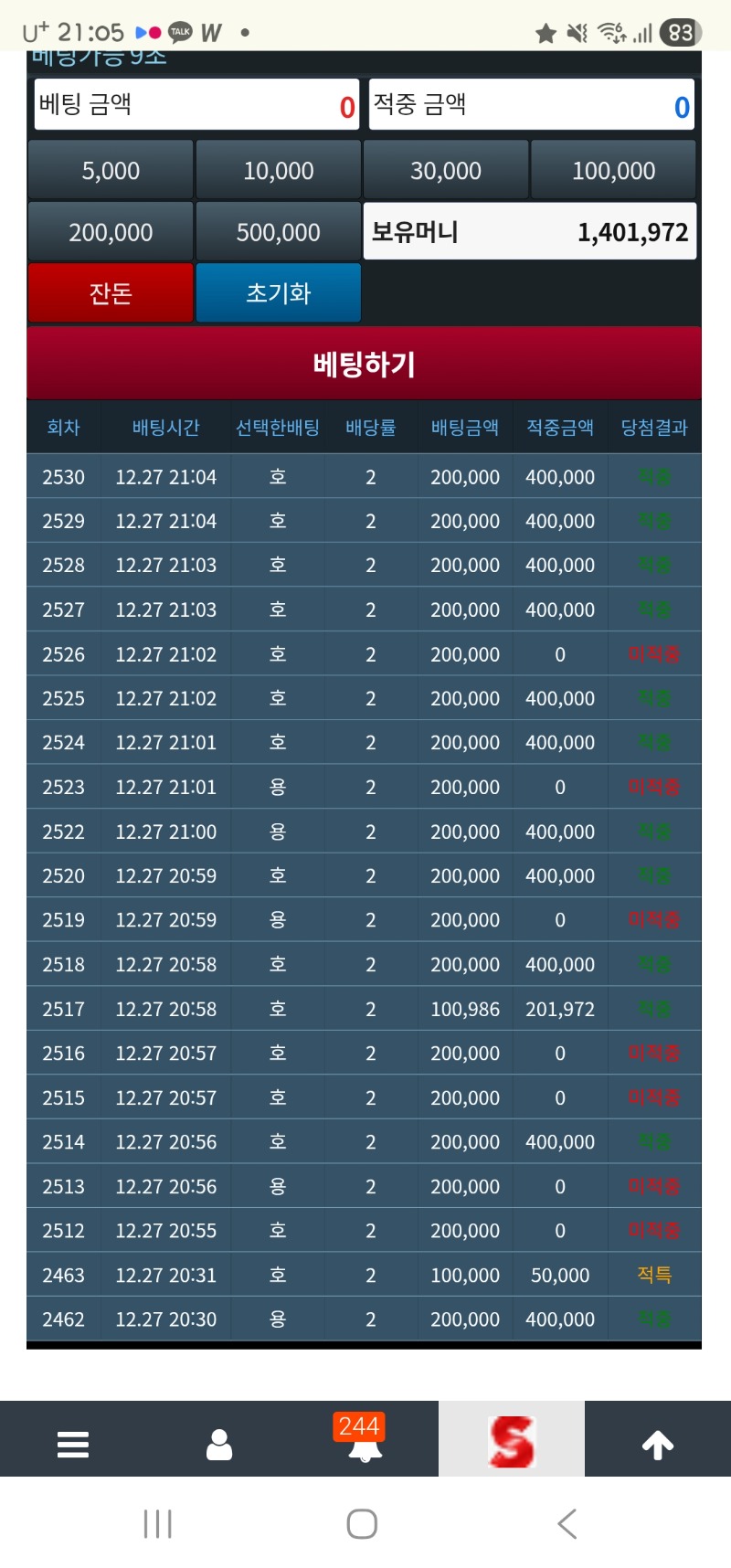Select the 200,000 bet amount
The width and height of the screenshot is (731, 1568).
pyautogui.click(x=111, y=232)
